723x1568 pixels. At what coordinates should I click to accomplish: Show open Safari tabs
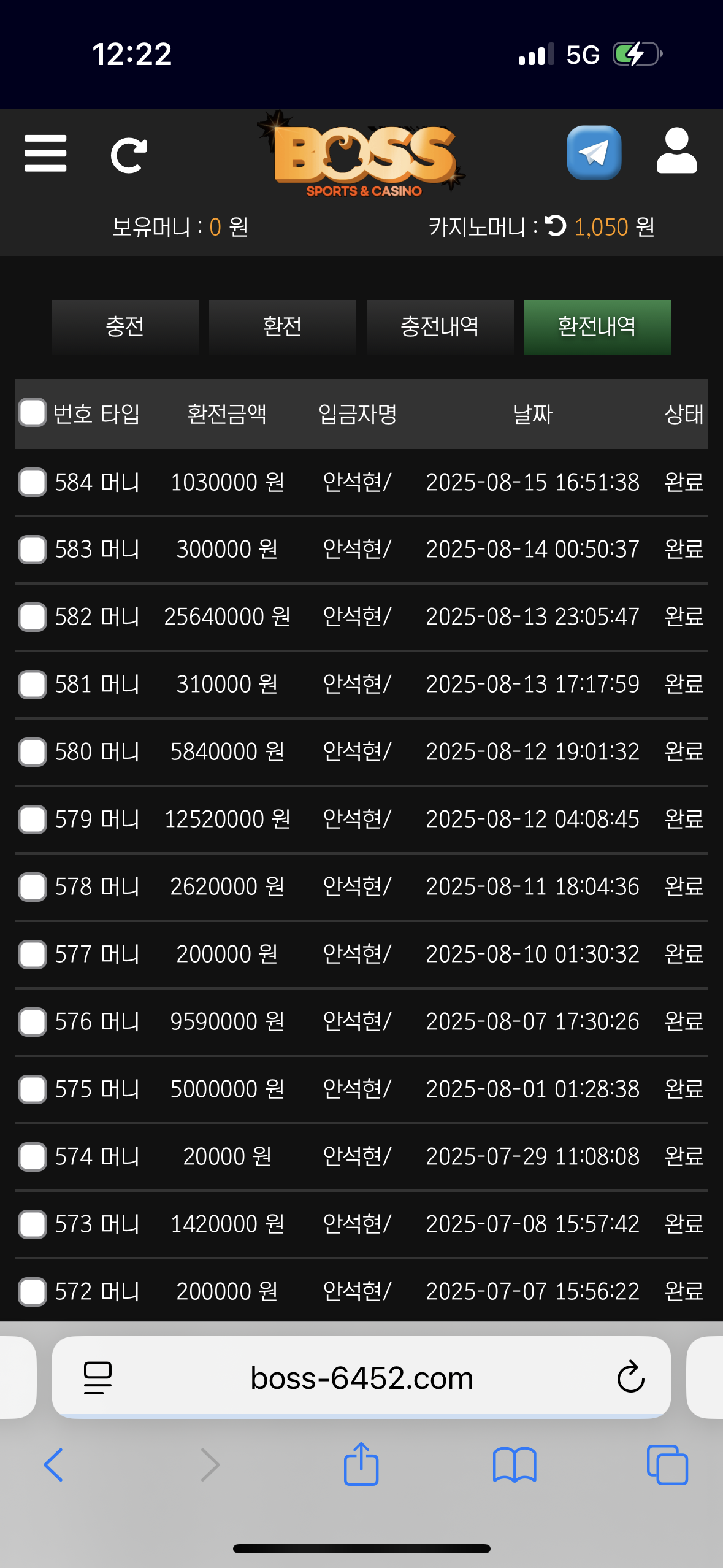(667, 1464)
